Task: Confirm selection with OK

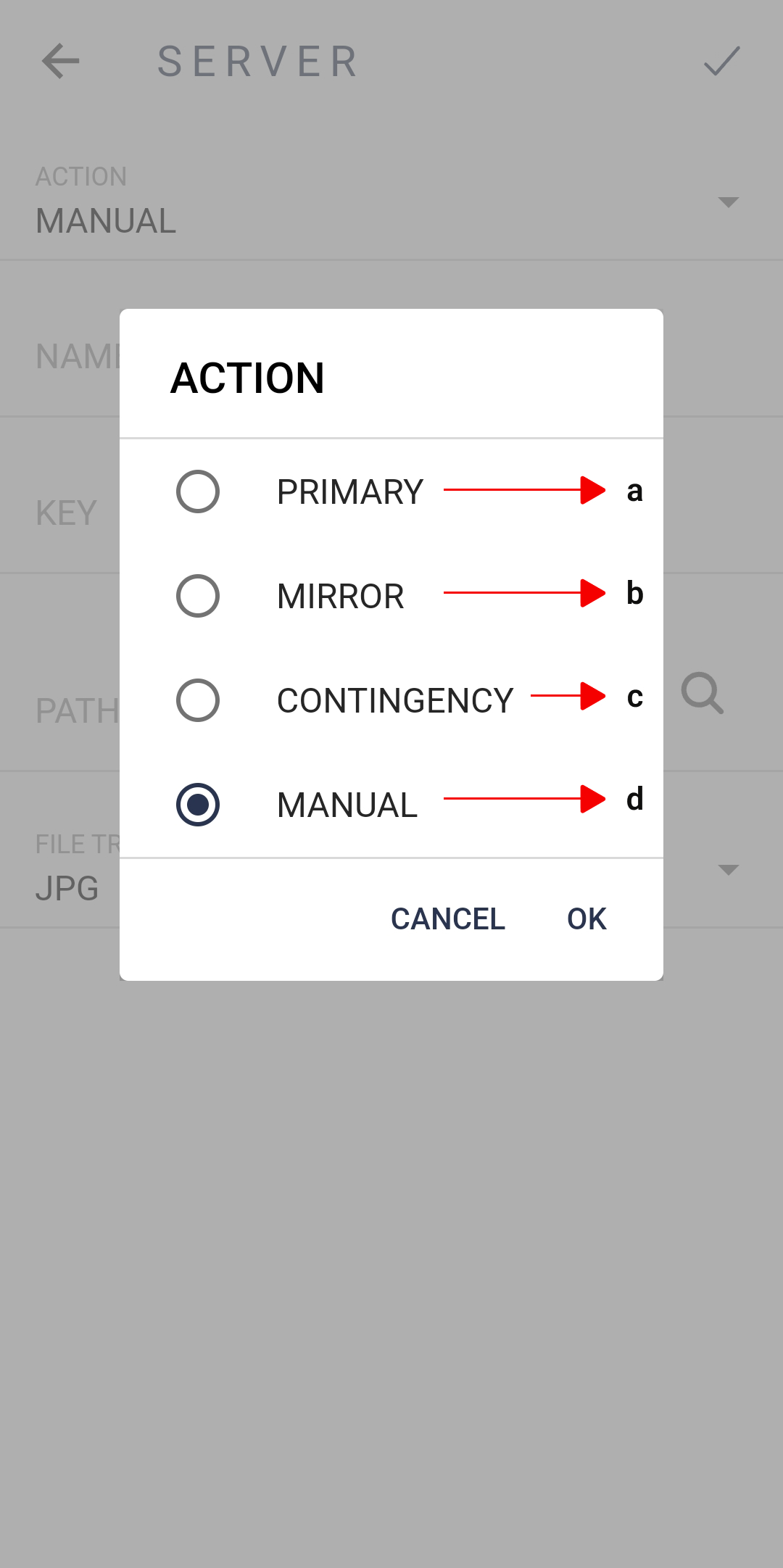Action: coord(587,919)
